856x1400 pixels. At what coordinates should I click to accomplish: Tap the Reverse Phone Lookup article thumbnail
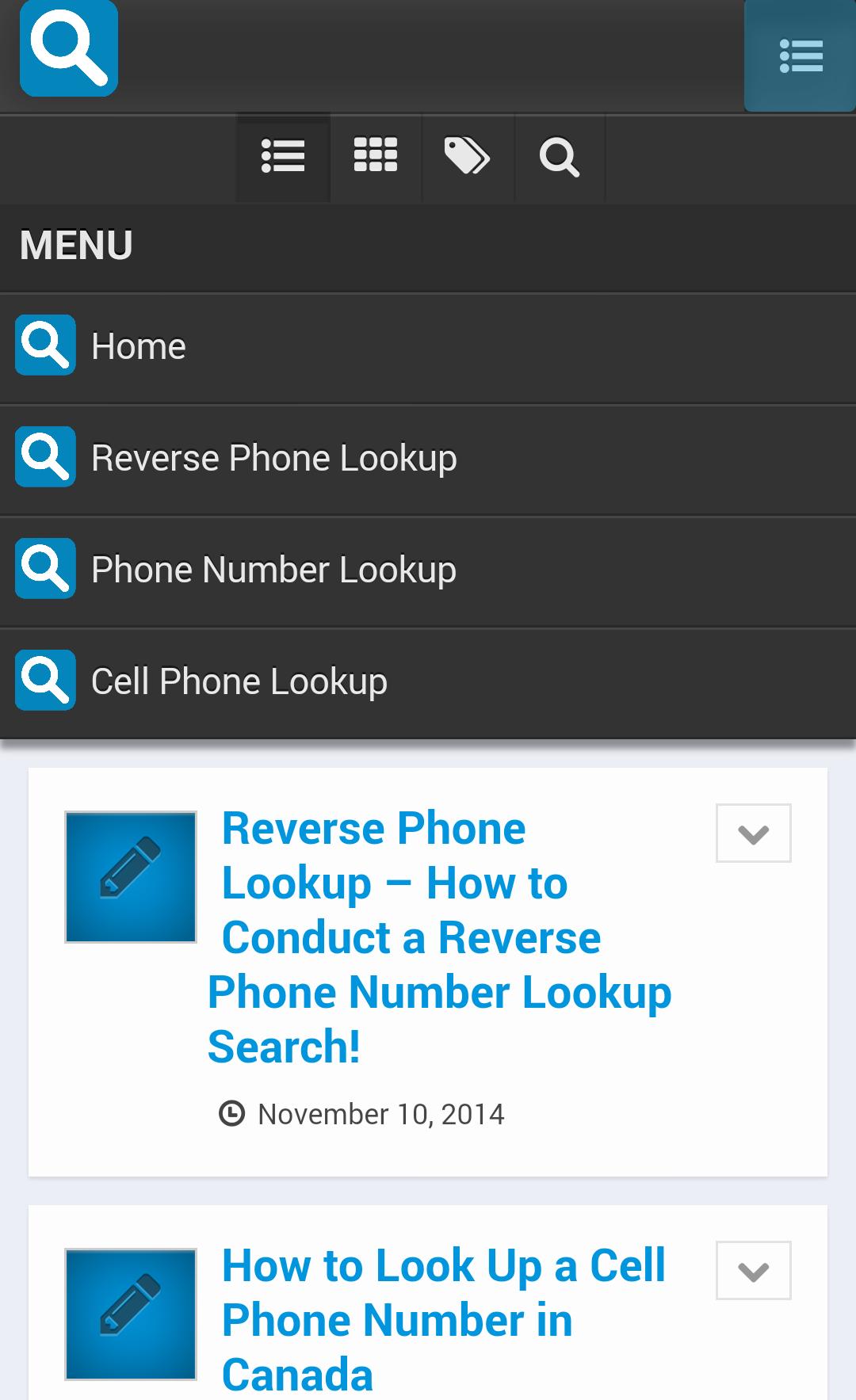[x=131, y=877]
